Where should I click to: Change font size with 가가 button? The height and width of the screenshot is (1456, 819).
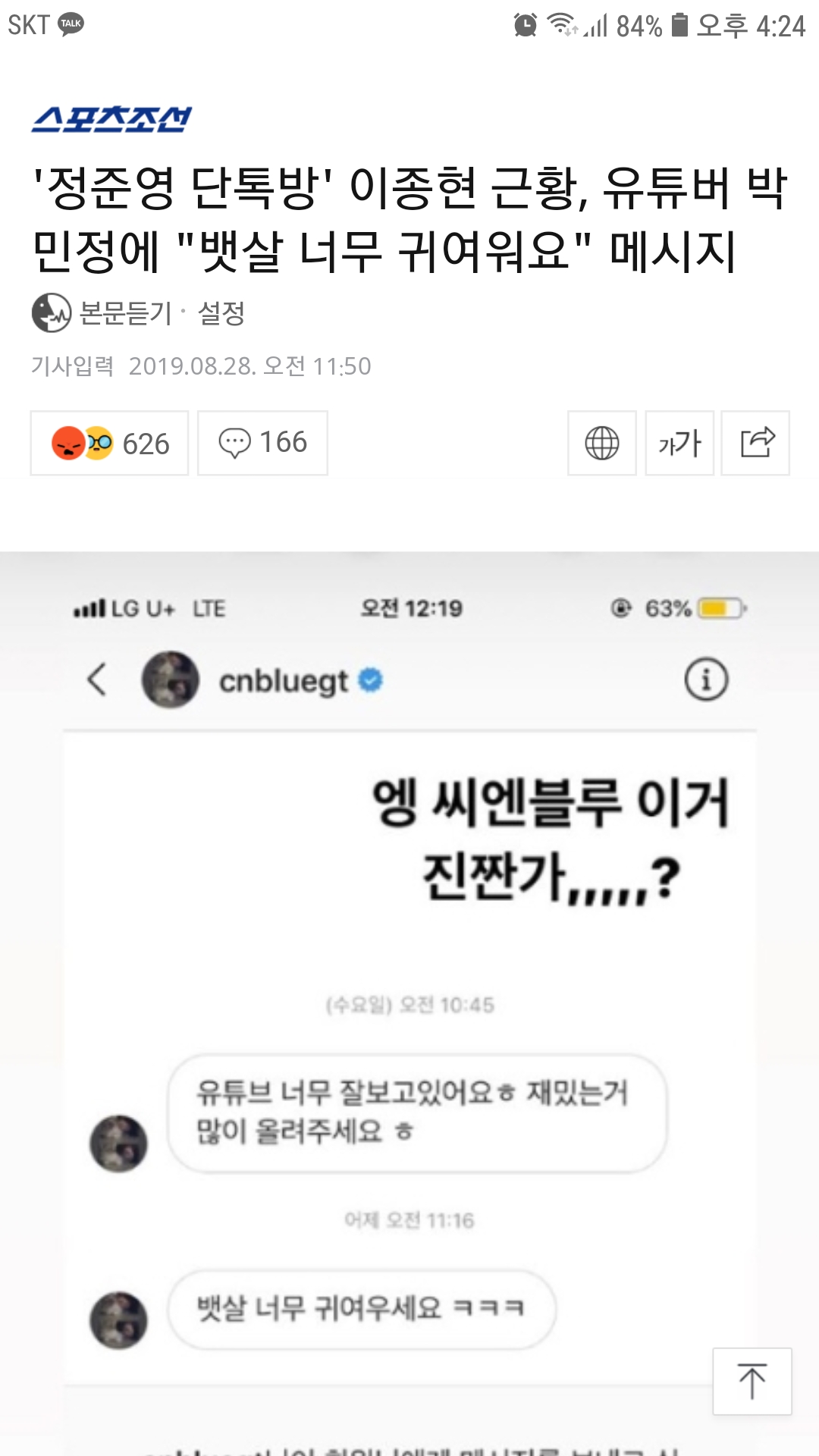(679, 444)
